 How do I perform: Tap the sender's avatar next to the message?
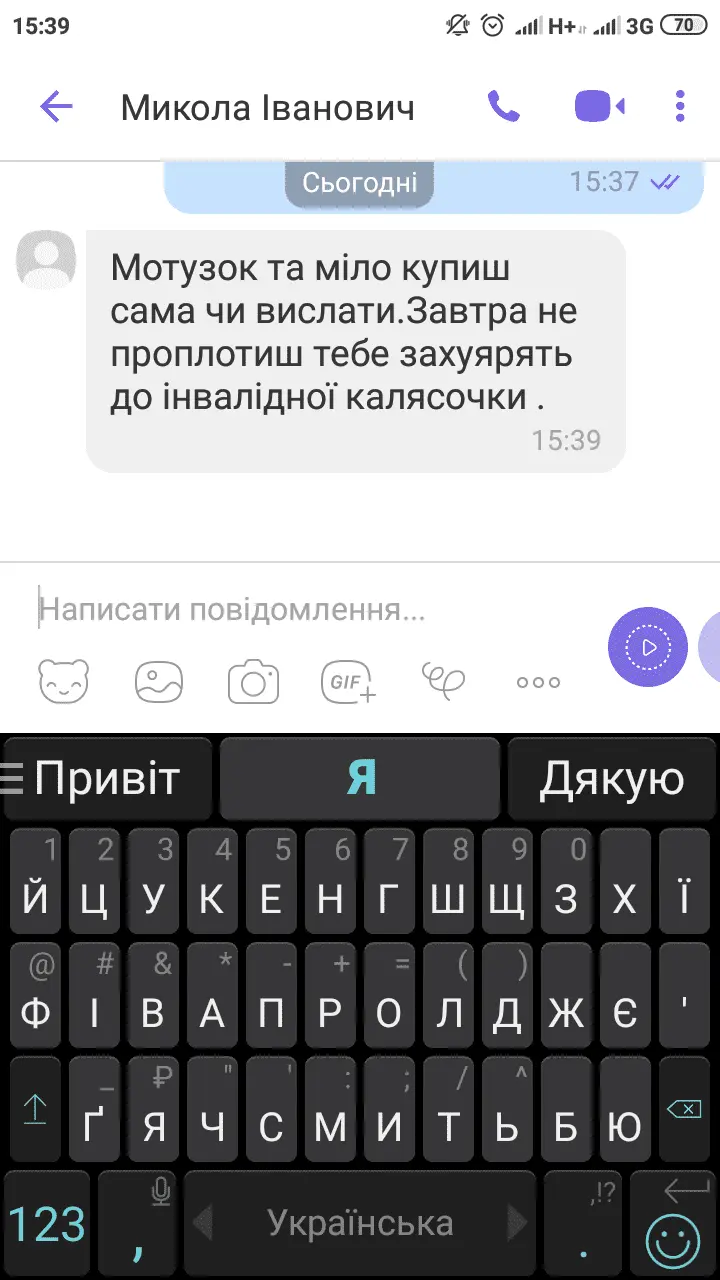46,259
